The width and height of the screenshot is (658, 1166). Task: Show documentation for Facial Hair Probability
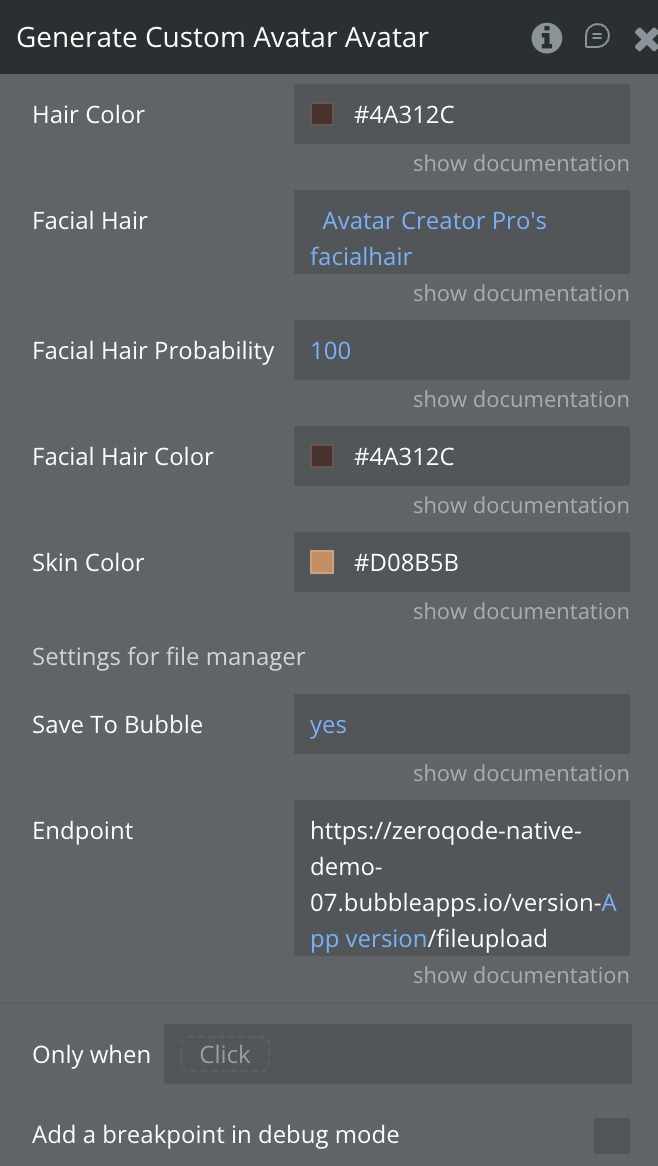[521, 399]
